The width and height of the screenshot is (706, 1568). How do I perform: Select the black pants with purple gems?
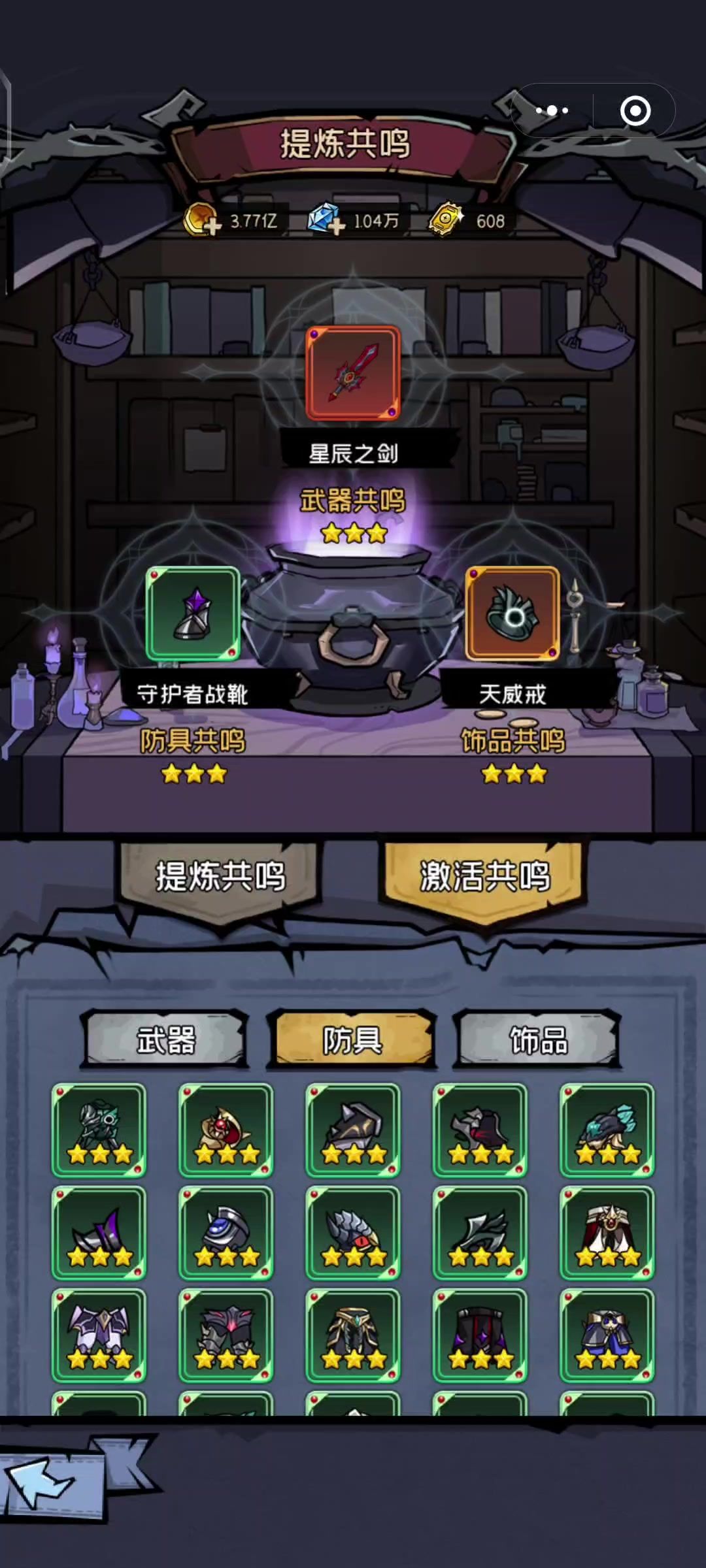[480, 1335]
